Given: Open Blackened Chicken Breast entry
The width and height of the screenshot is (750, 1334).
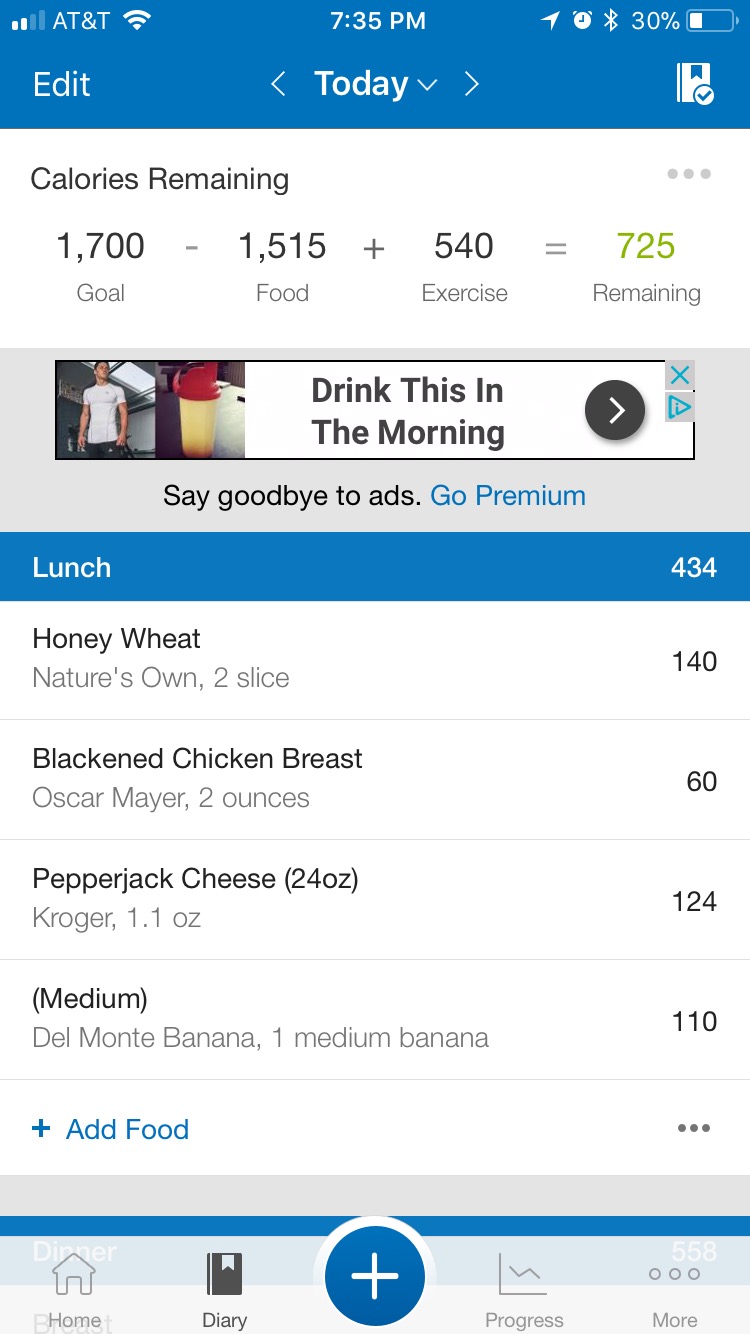Looking at the screenshot, I should pos(375,780).
